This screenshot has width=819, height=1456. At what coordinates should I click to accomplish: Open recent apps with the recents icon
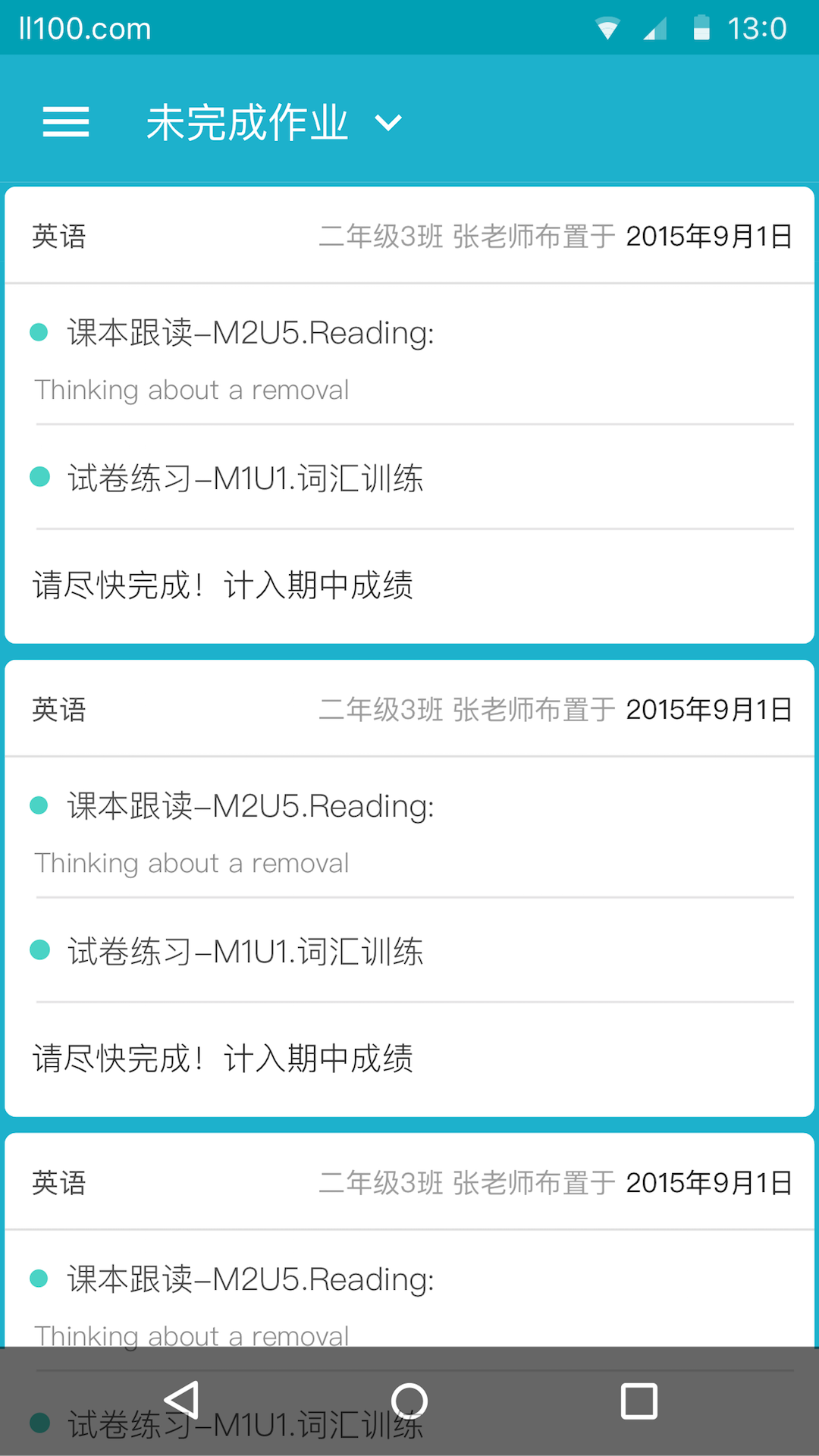coord(637,1399)
